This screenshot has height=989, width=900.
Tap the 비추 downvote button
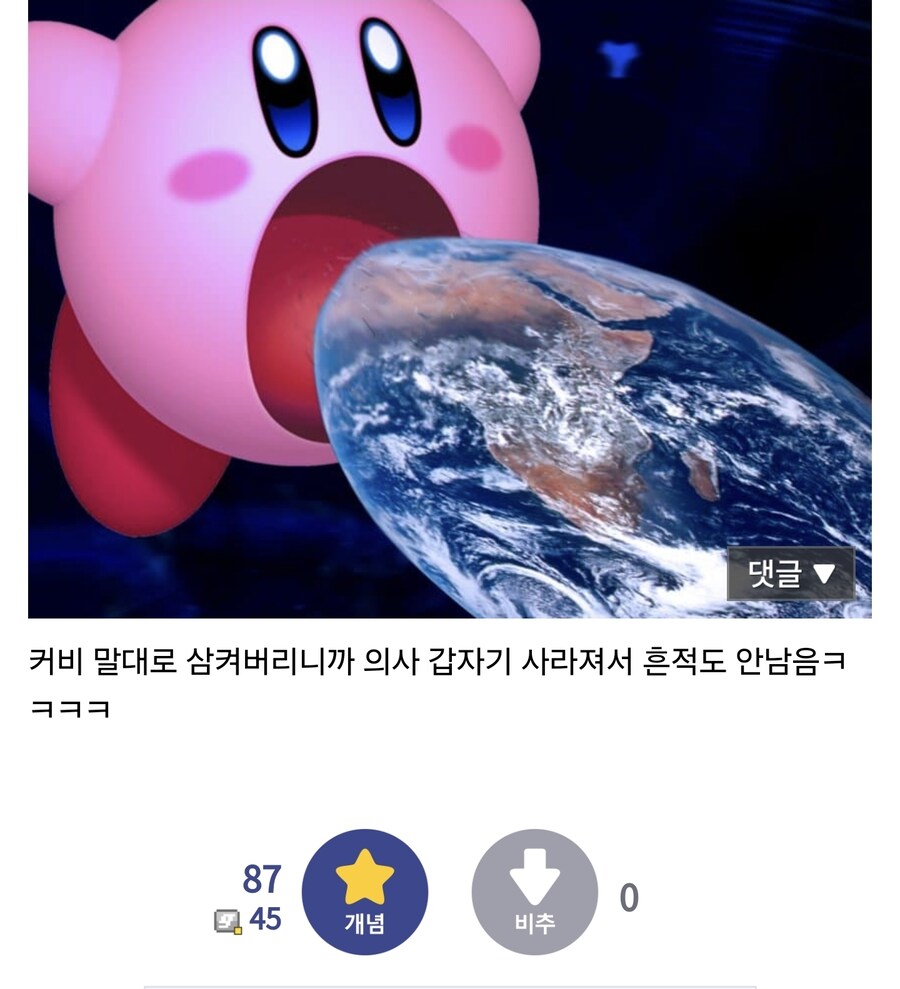click(x=534, y=892)
